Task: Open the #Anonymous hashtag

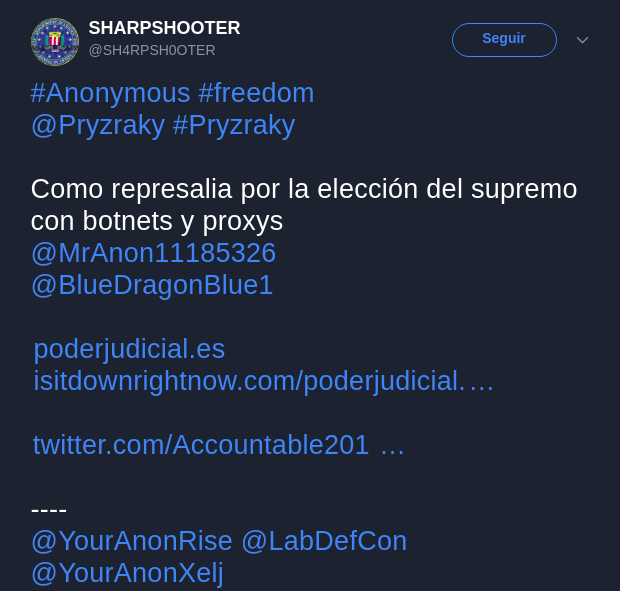Action: 110,93
